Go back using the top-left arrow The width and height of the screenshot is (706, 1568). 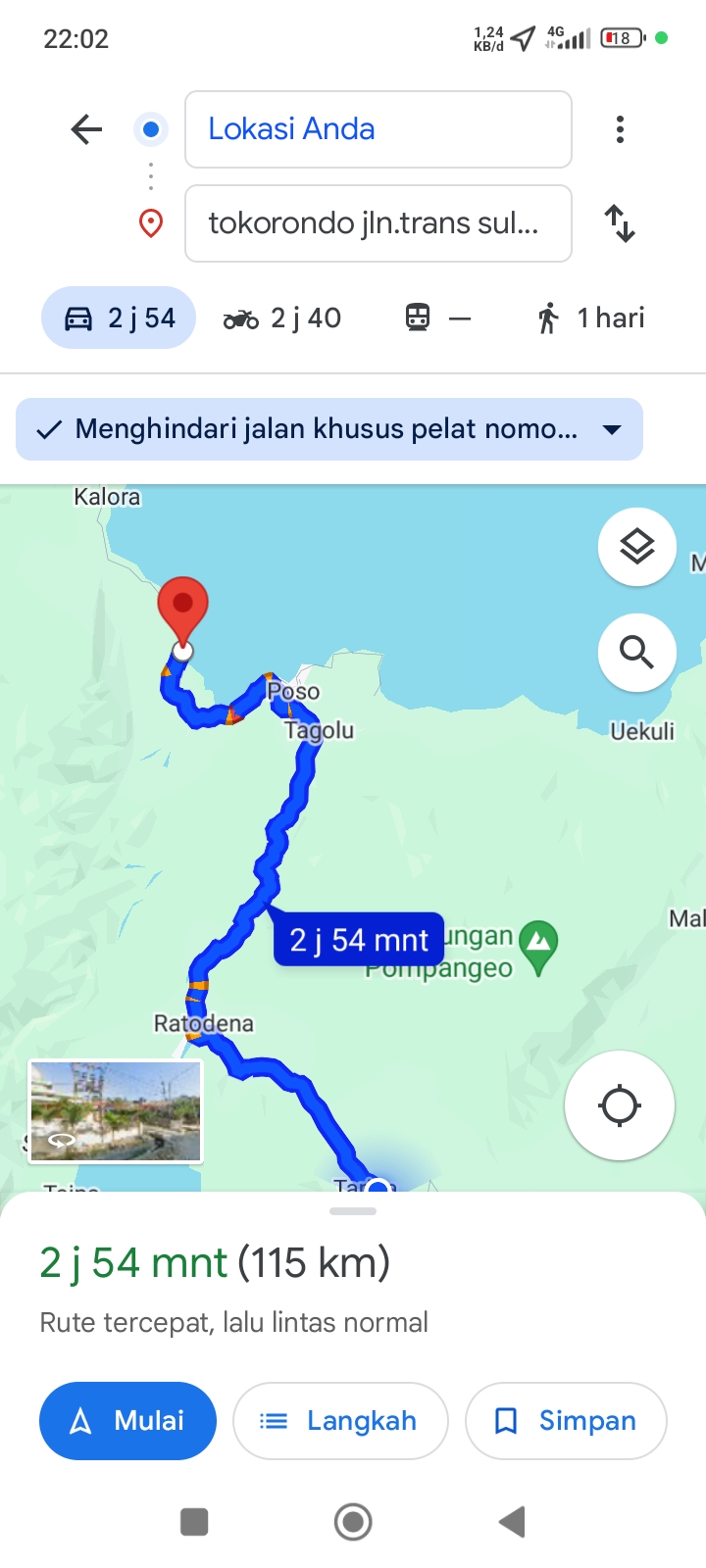(x=86, y=129)
